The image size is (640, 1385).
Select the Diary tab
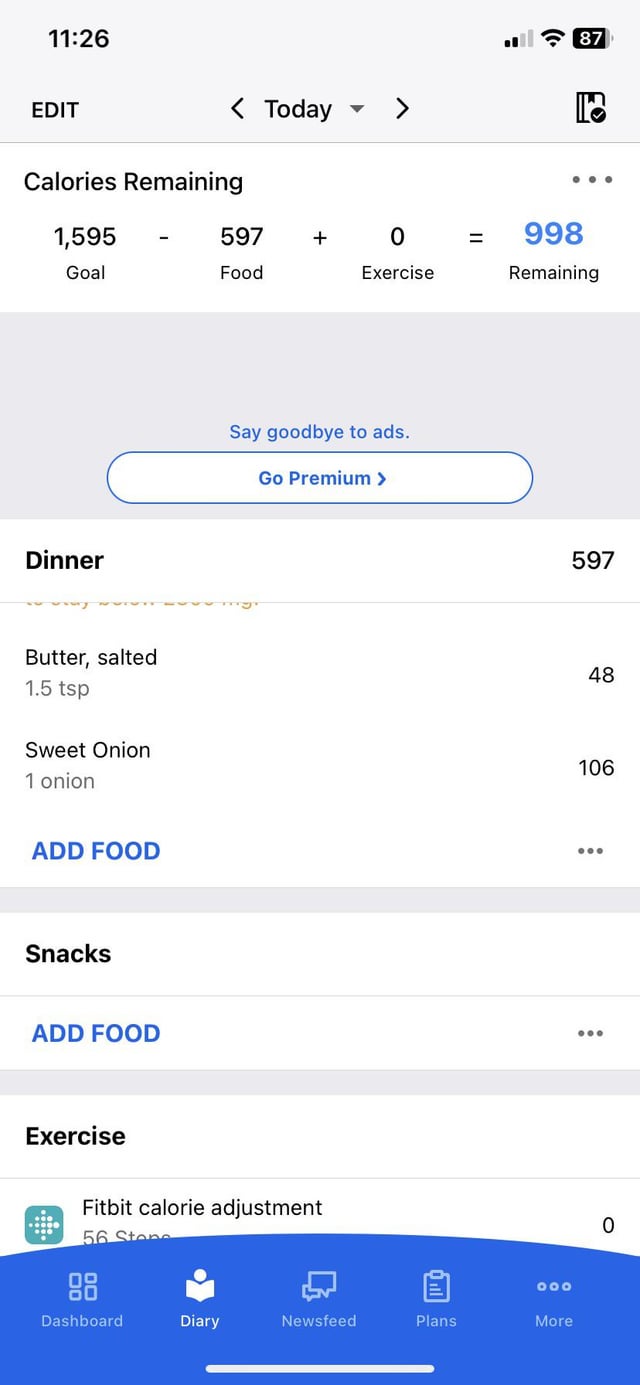(x=200, y=1299)
